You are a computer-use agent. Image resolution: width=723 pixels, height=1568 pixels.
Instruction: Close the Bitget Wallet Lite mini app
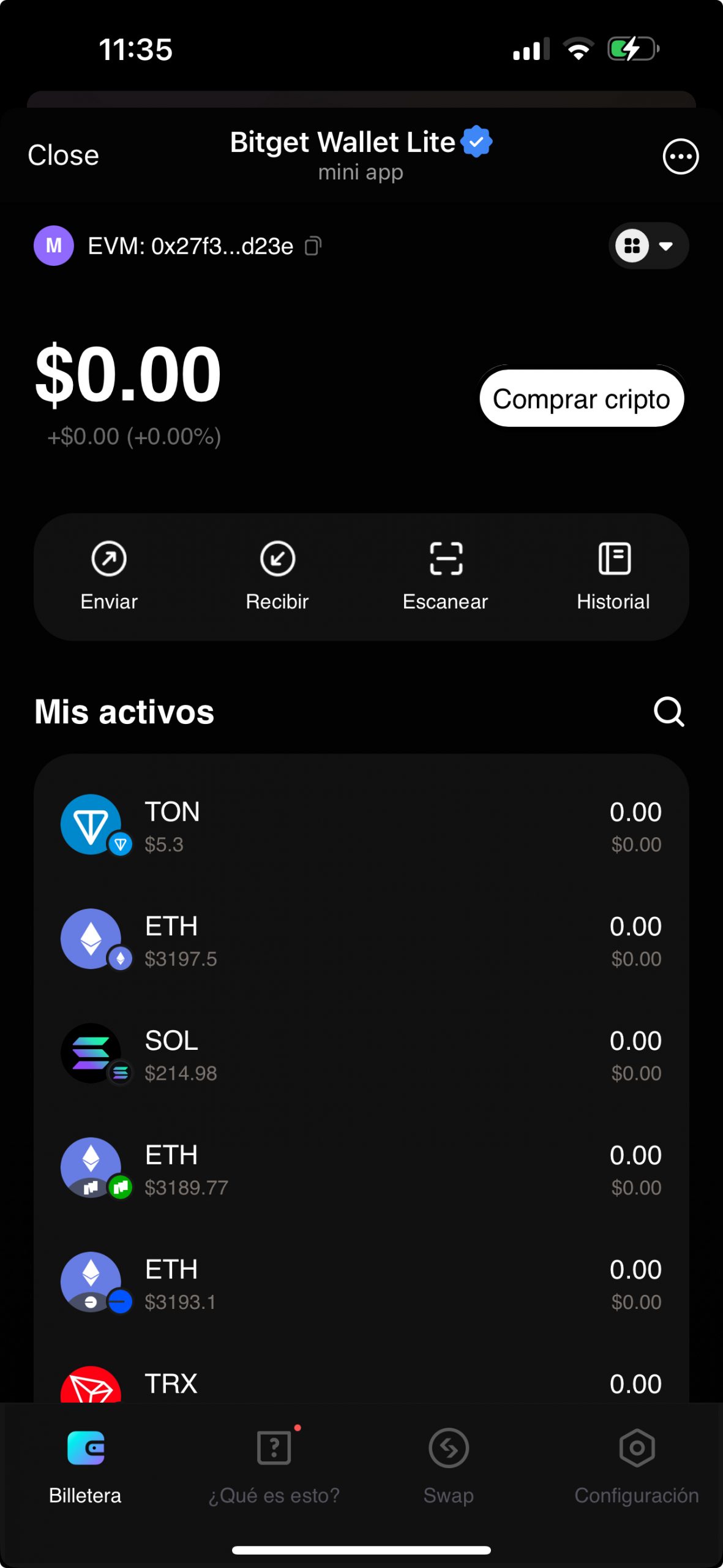[63, 156]
